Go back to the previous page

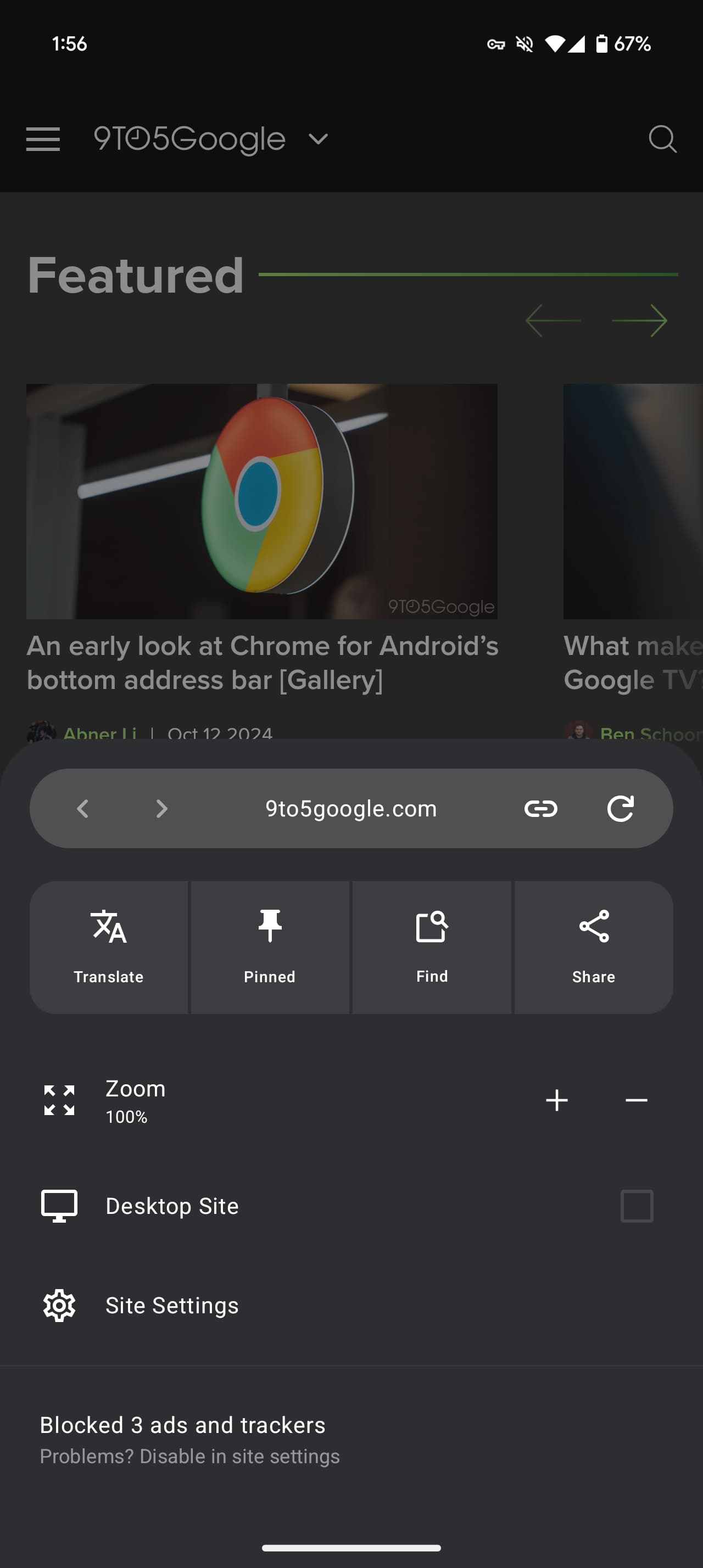pos(83,808)
